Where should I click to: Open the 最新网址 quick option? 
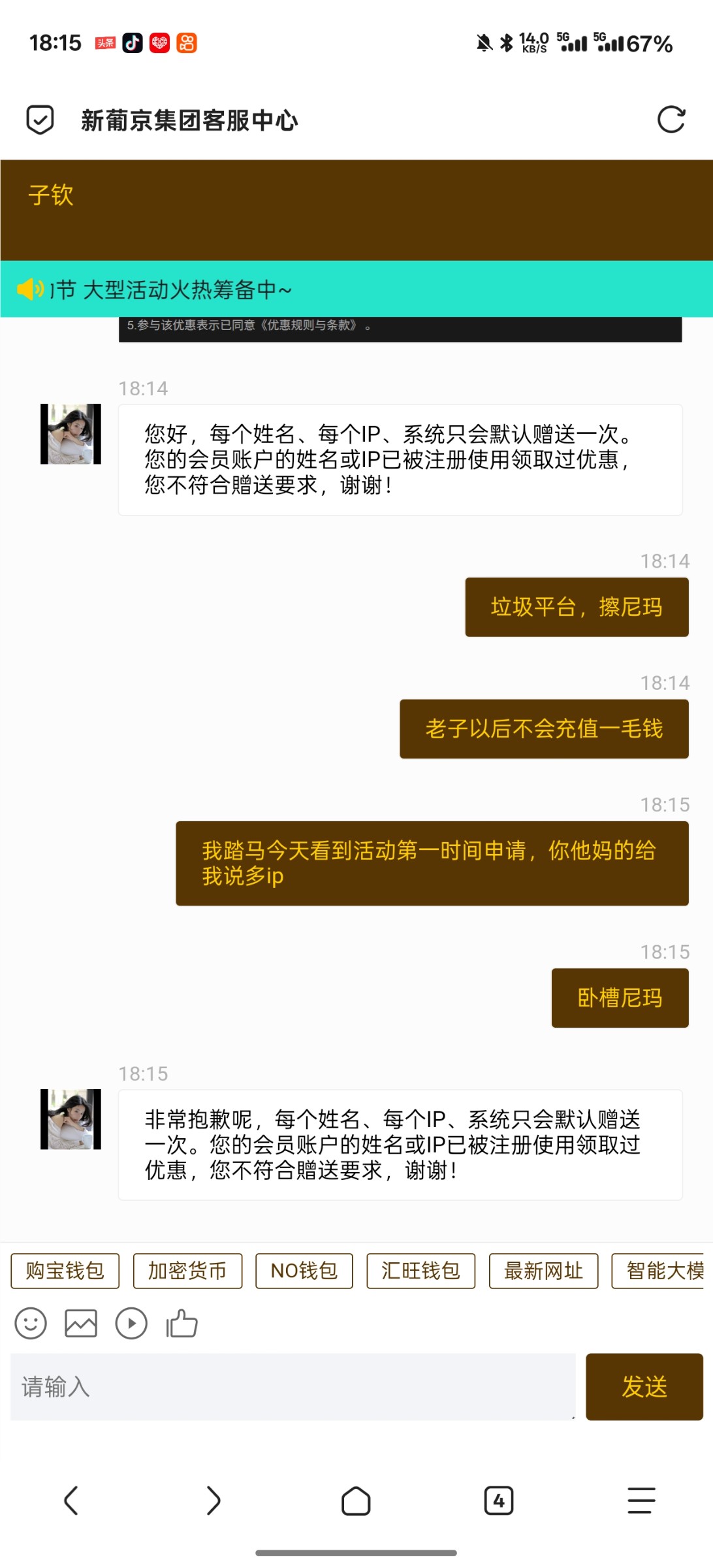point(543,1271)
